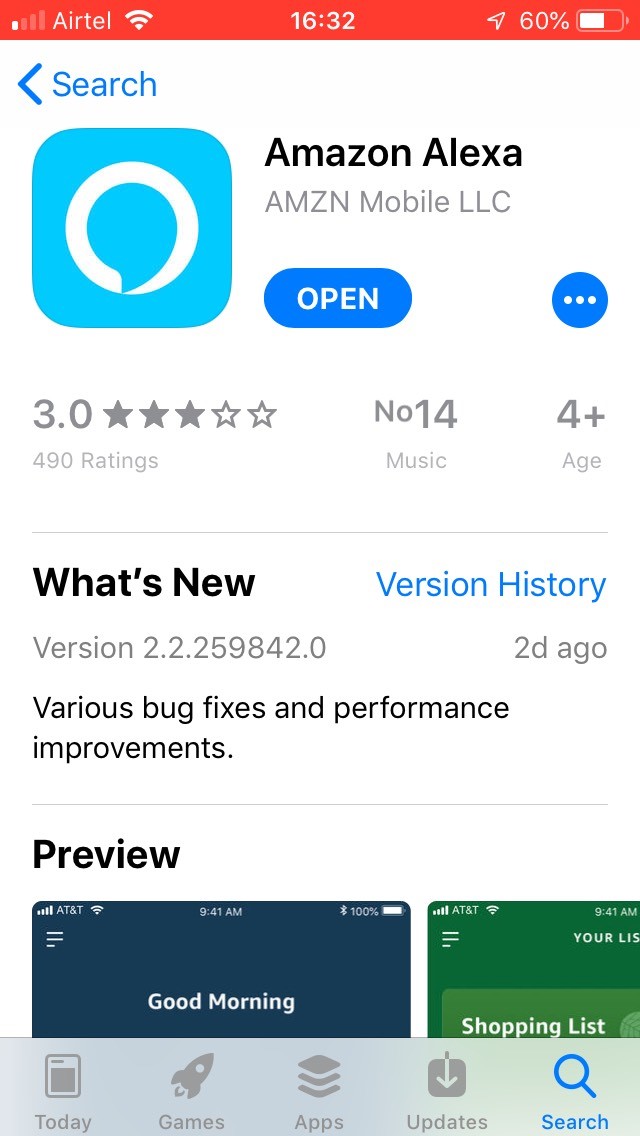Open the Shopping List preview screenshot
This screenshot has height=1136, width=640.
[x=533, y=969]
